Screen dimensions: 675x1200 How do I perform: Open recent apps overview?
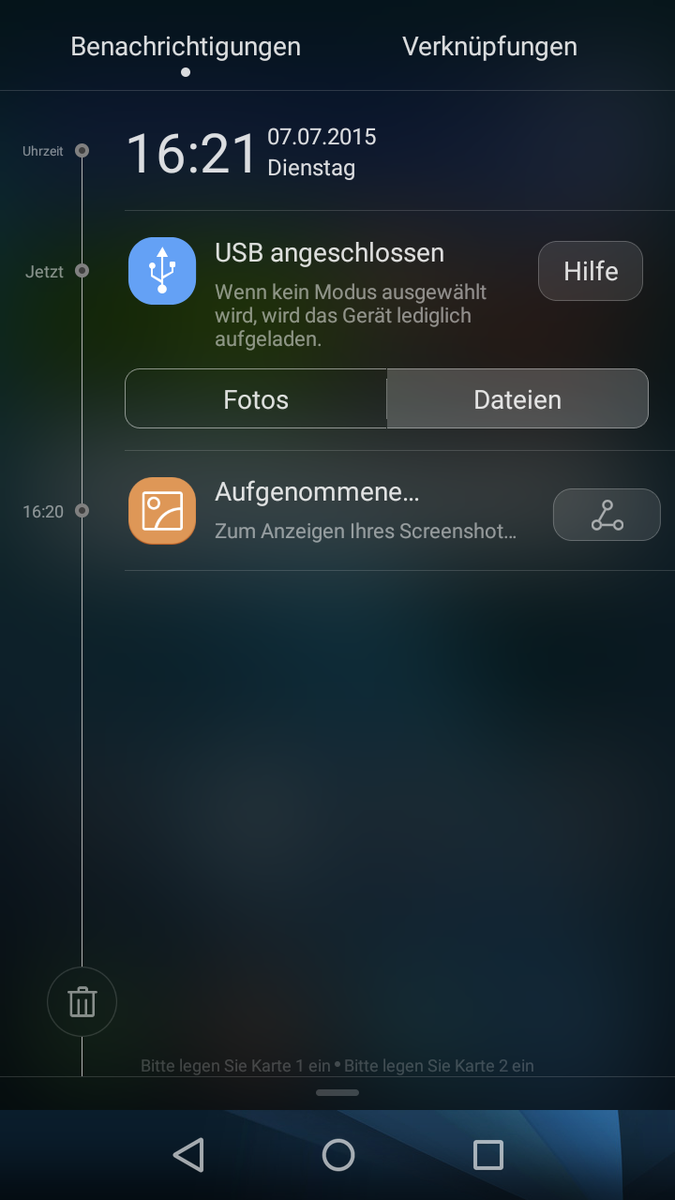tap(487, 1155)
